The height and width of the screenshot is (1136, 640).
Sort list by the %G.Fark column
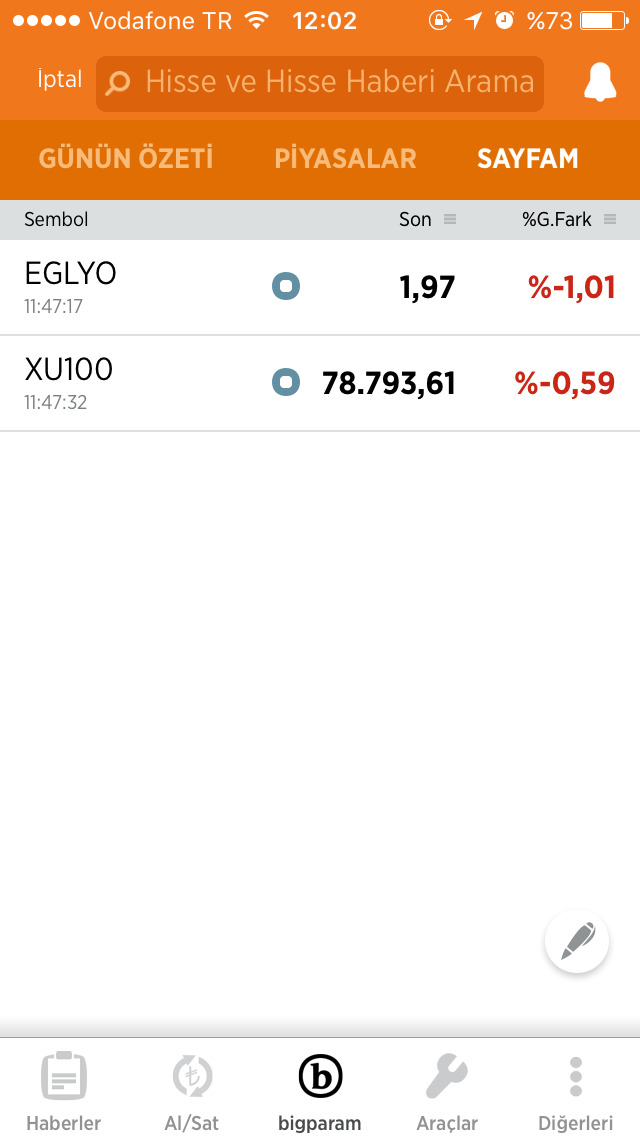point(569,220)
